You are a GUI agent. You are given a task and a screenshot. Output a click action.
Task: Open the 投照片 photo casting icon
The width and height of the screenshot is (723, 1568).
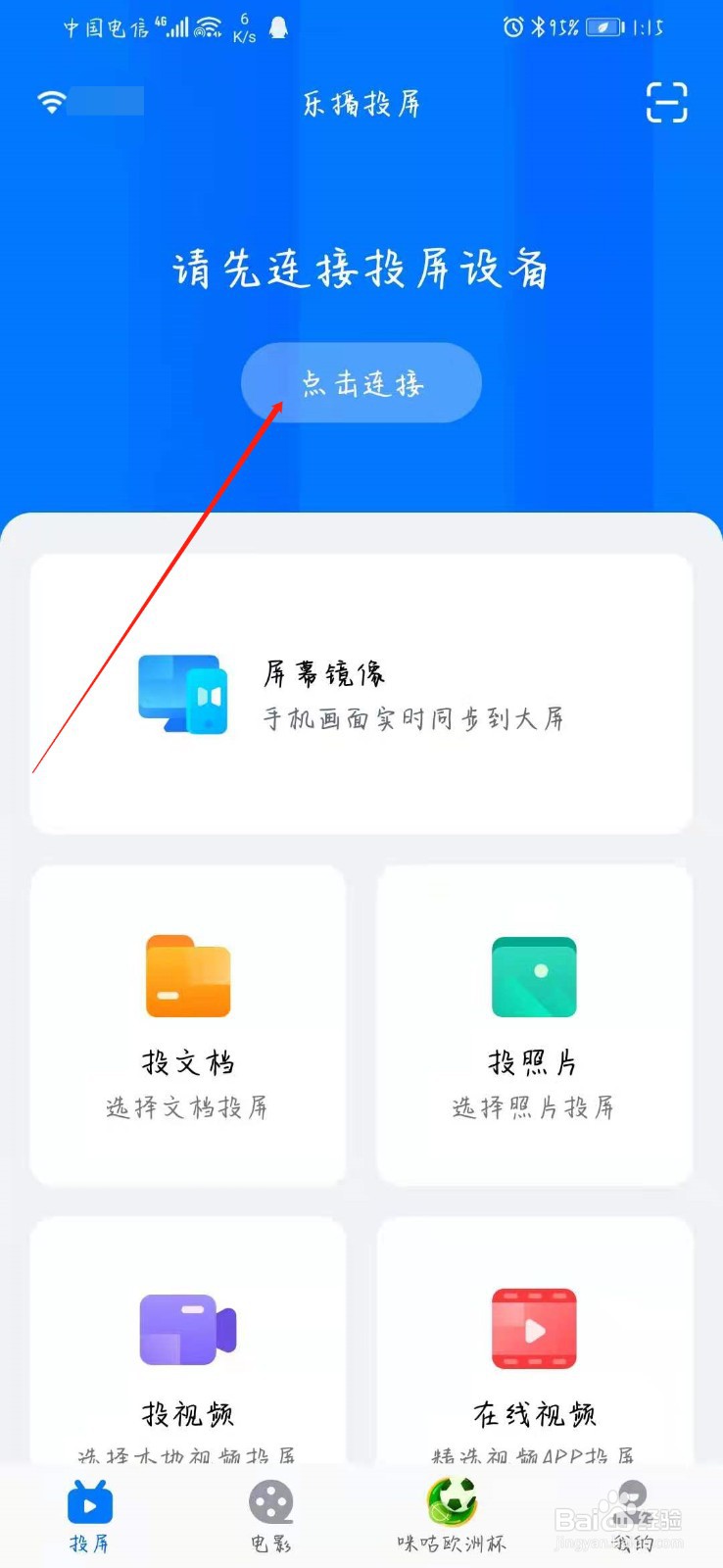pos(533,977)
